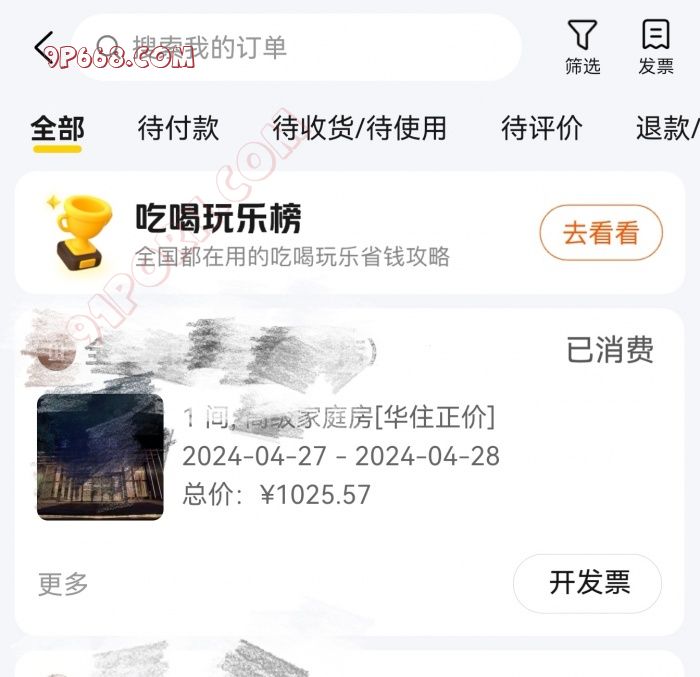Switch to the 全部 tab
This screenshot has height=677, width=700.
[57, 129]
